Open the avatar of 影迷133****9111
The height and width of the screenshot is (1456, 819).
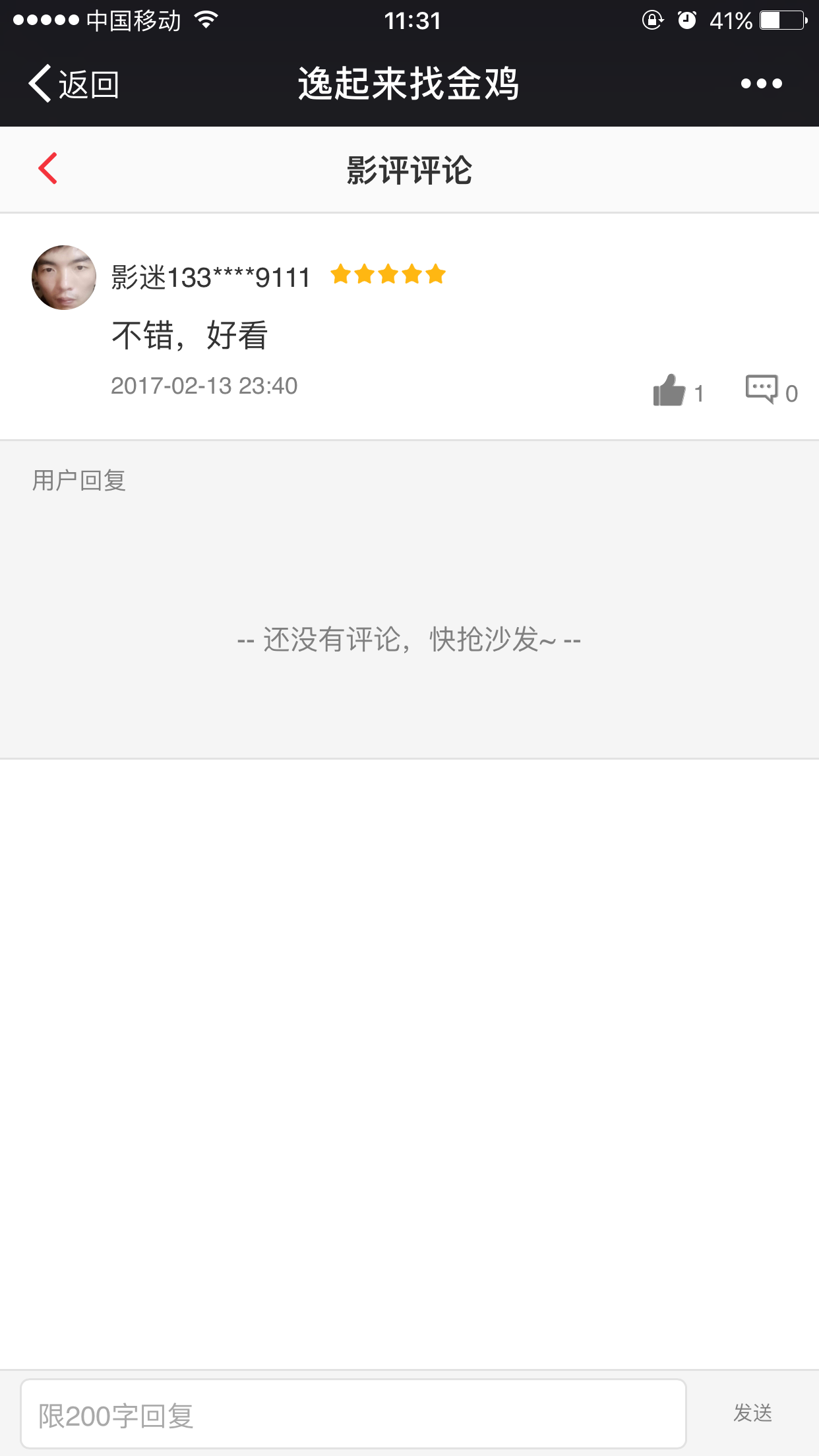point(64,278)
